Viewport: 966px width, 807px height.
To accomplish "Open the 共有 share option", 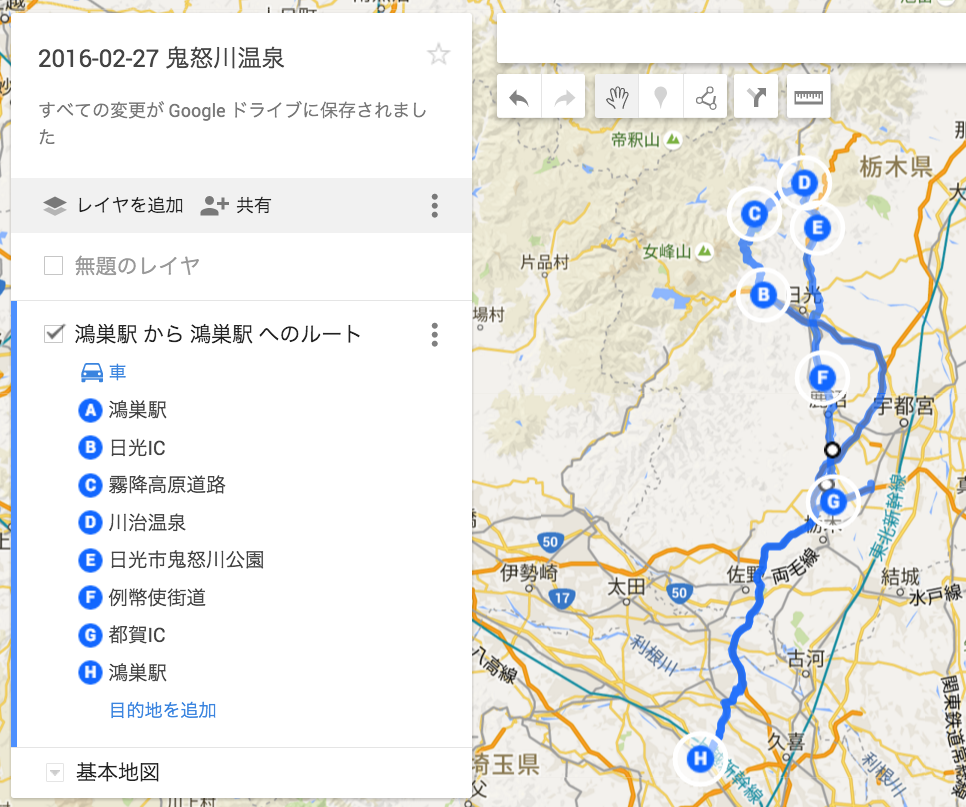I will click(x=236, y=206).
